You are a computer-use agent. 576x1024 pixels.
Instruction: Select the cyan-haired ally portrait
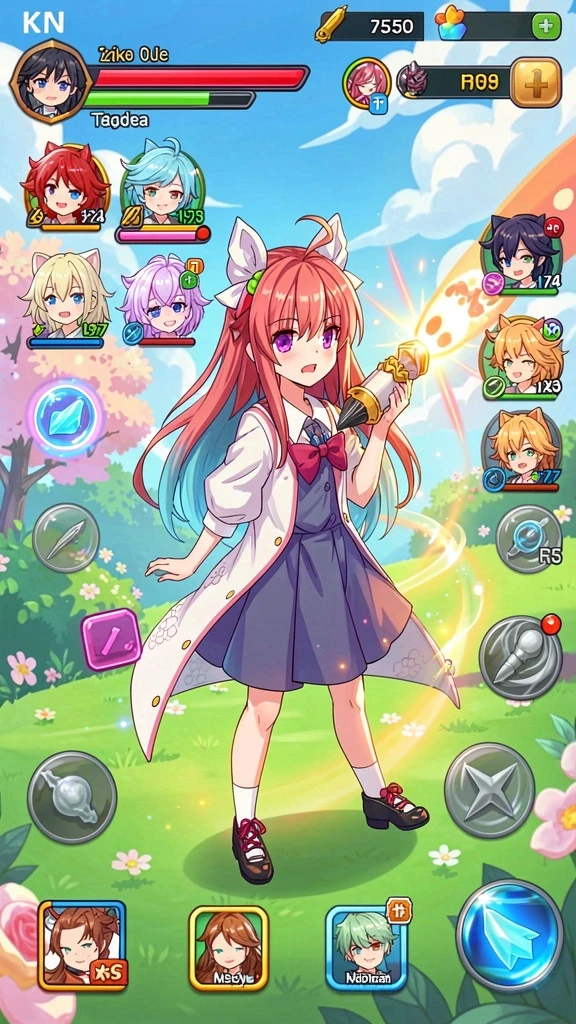pos(163,189)
